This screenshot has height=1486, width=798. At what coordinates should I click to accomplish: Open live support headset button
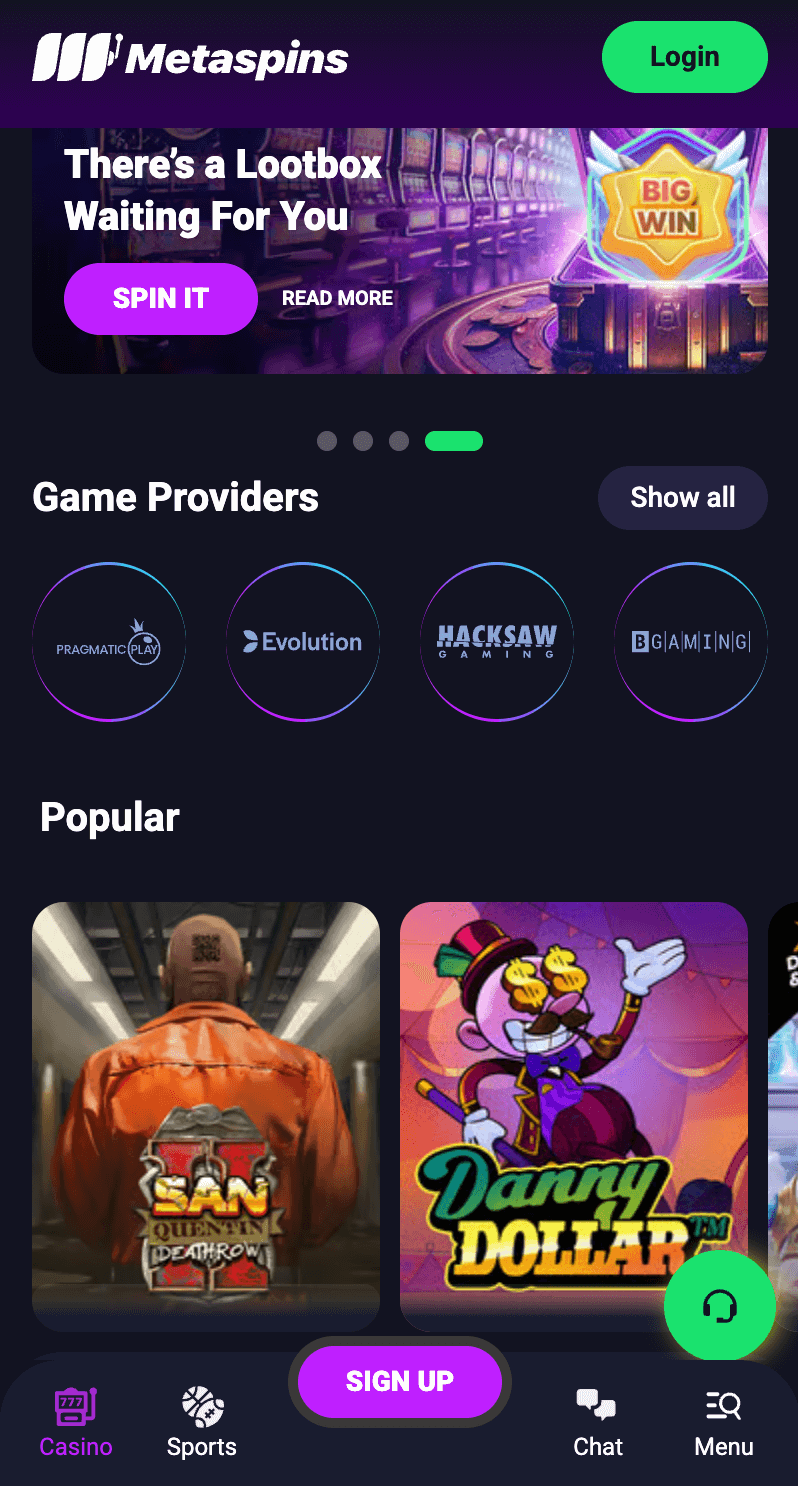coord(720,1305)
